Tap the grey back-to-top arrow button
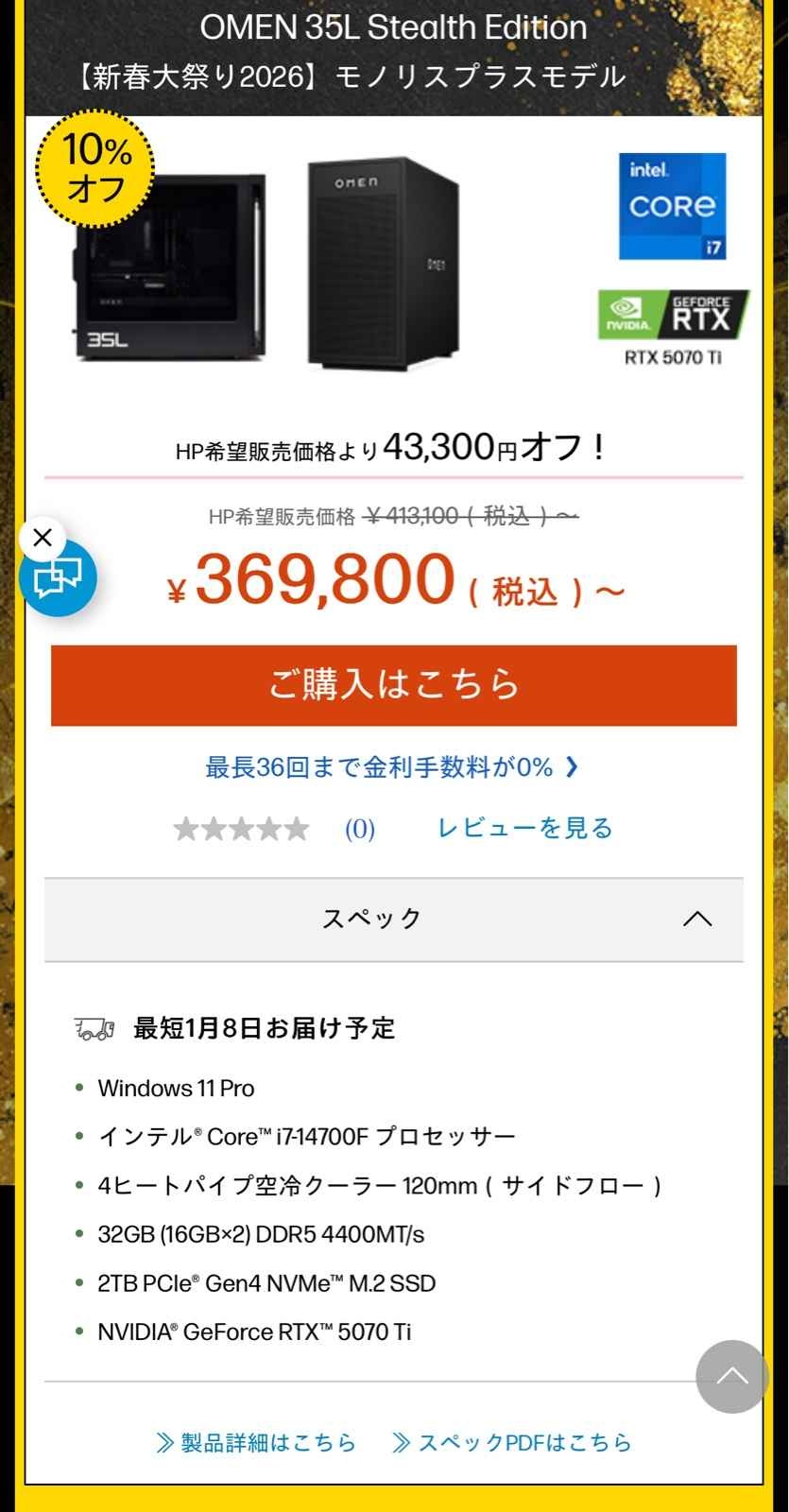Viewport: 789px width, 1512px height. (x=731, y=1377)
